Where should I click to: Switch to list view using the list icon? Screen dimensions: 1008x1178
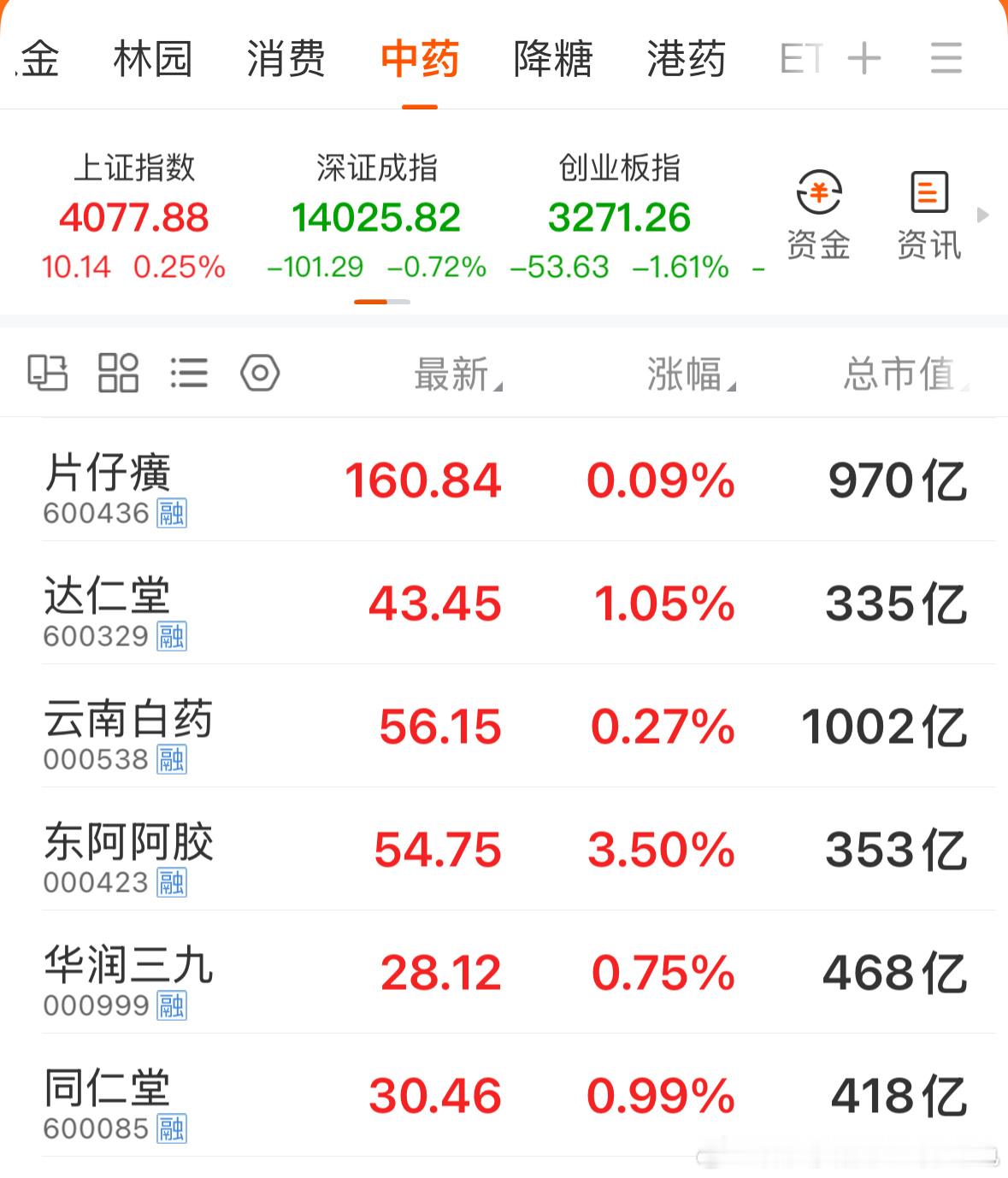point(190,374)
